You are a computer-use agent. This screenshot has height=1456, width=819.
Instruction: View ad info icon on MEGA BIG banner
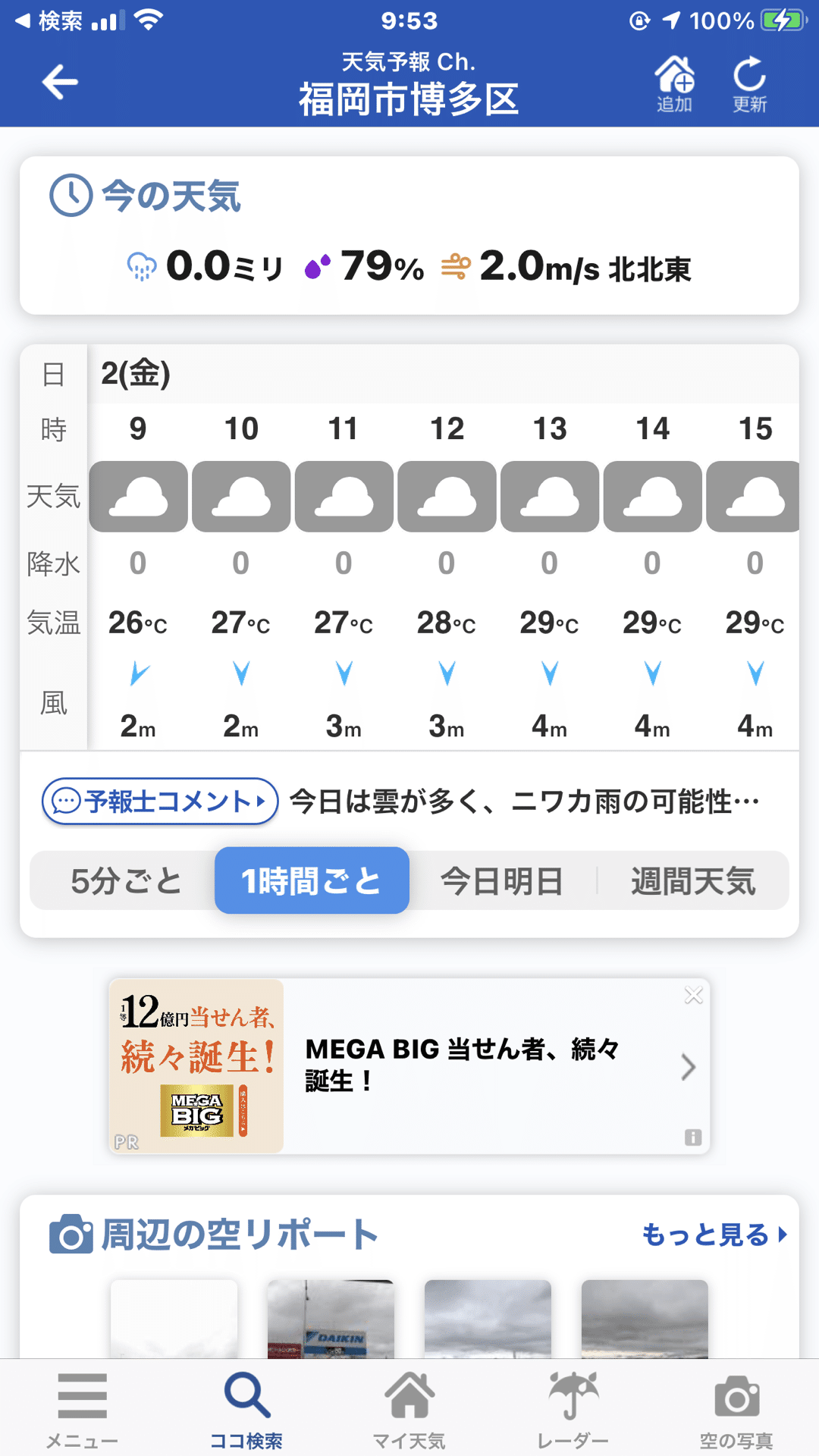693,1137
